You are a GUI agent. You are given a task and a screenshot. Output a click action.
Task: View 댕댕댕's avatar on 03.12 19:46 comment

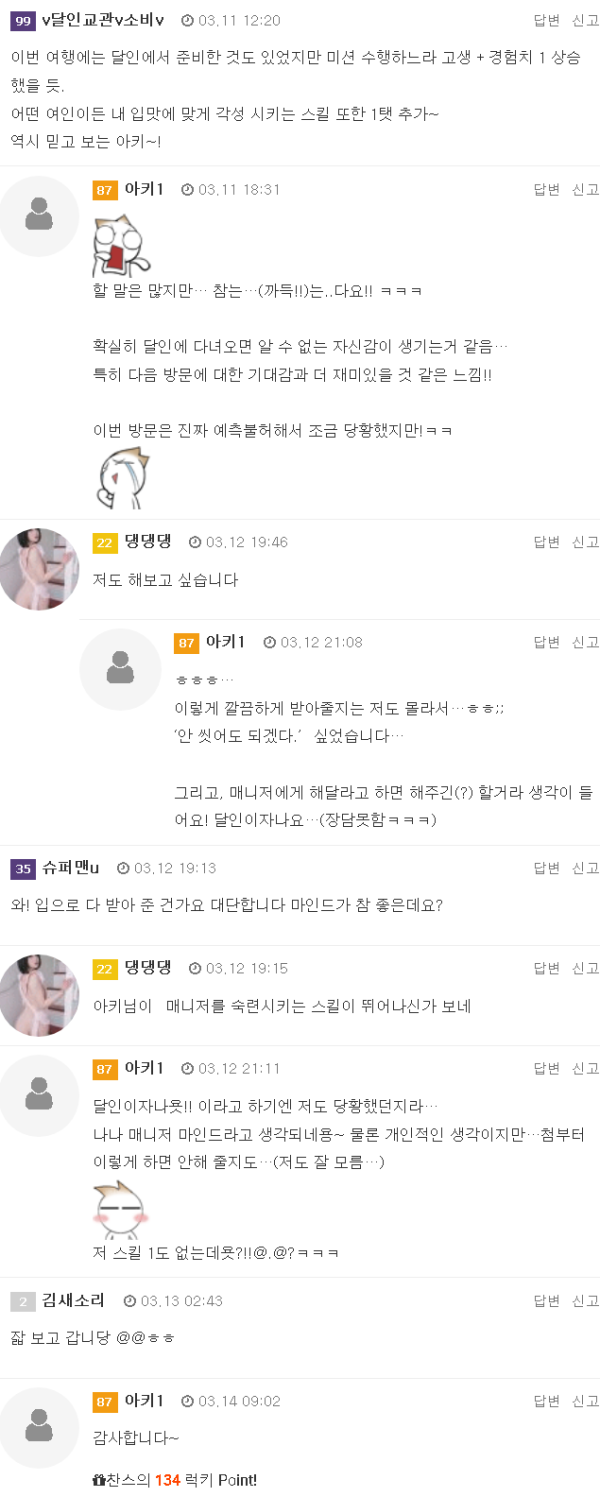point(39,569)
